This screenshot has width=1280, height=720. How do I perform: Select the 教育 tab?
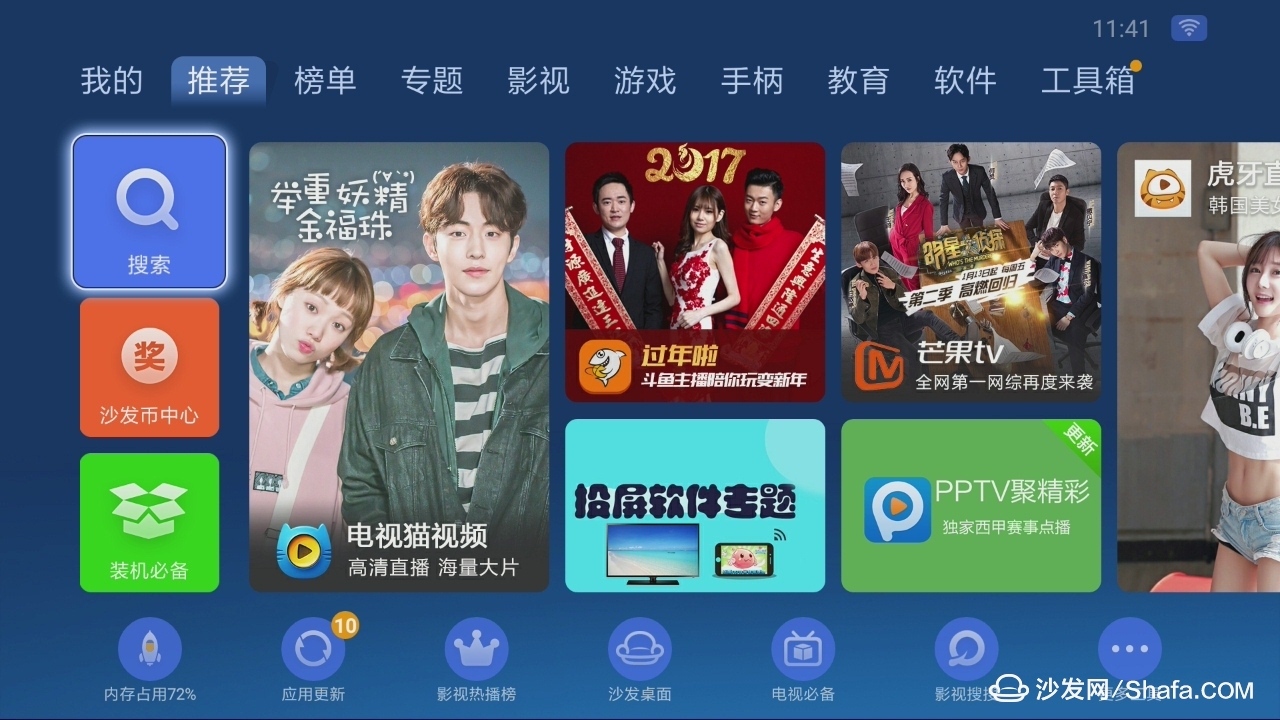pyautogui.click(x=858, y=80)
